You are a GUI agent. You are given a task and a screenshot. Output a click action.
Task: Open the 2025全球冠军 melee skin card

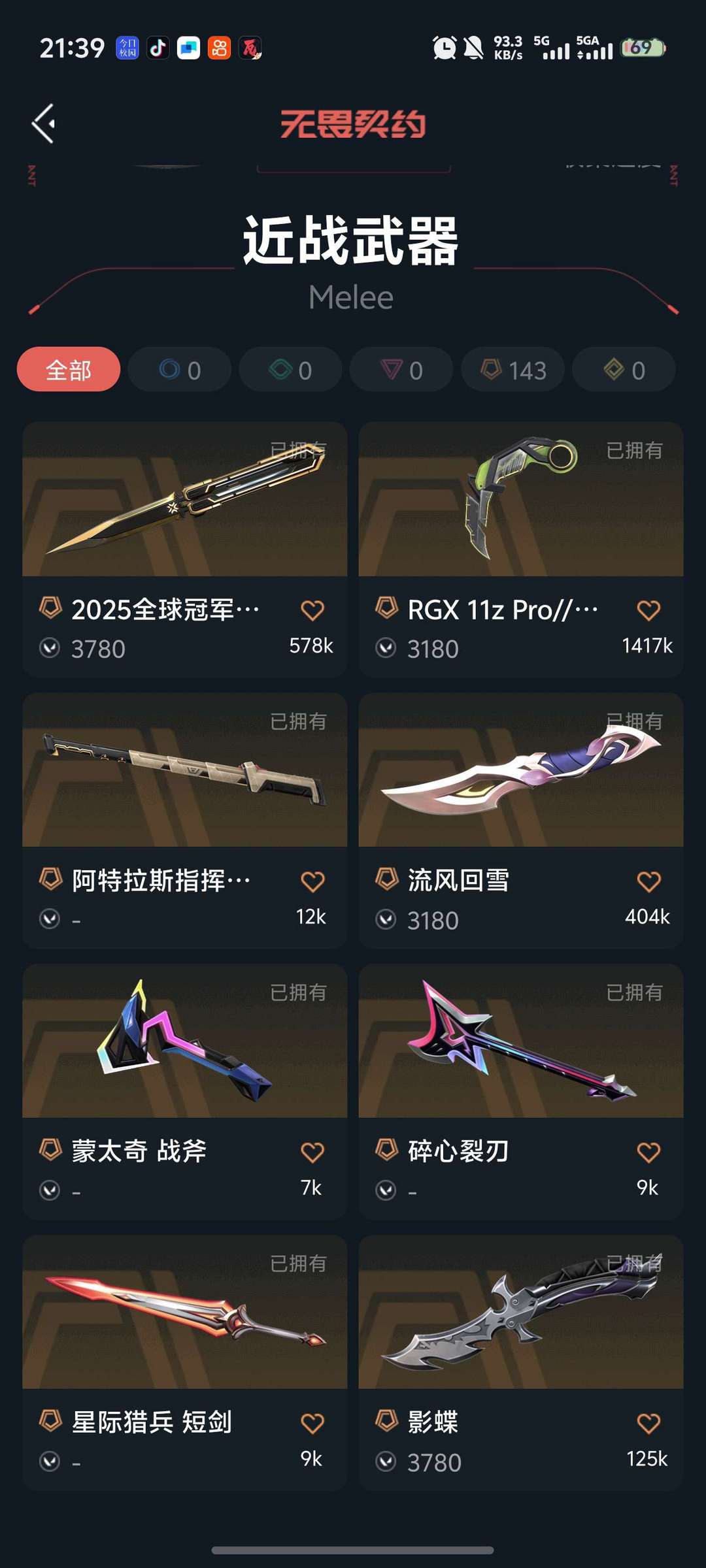coord(185,549)
